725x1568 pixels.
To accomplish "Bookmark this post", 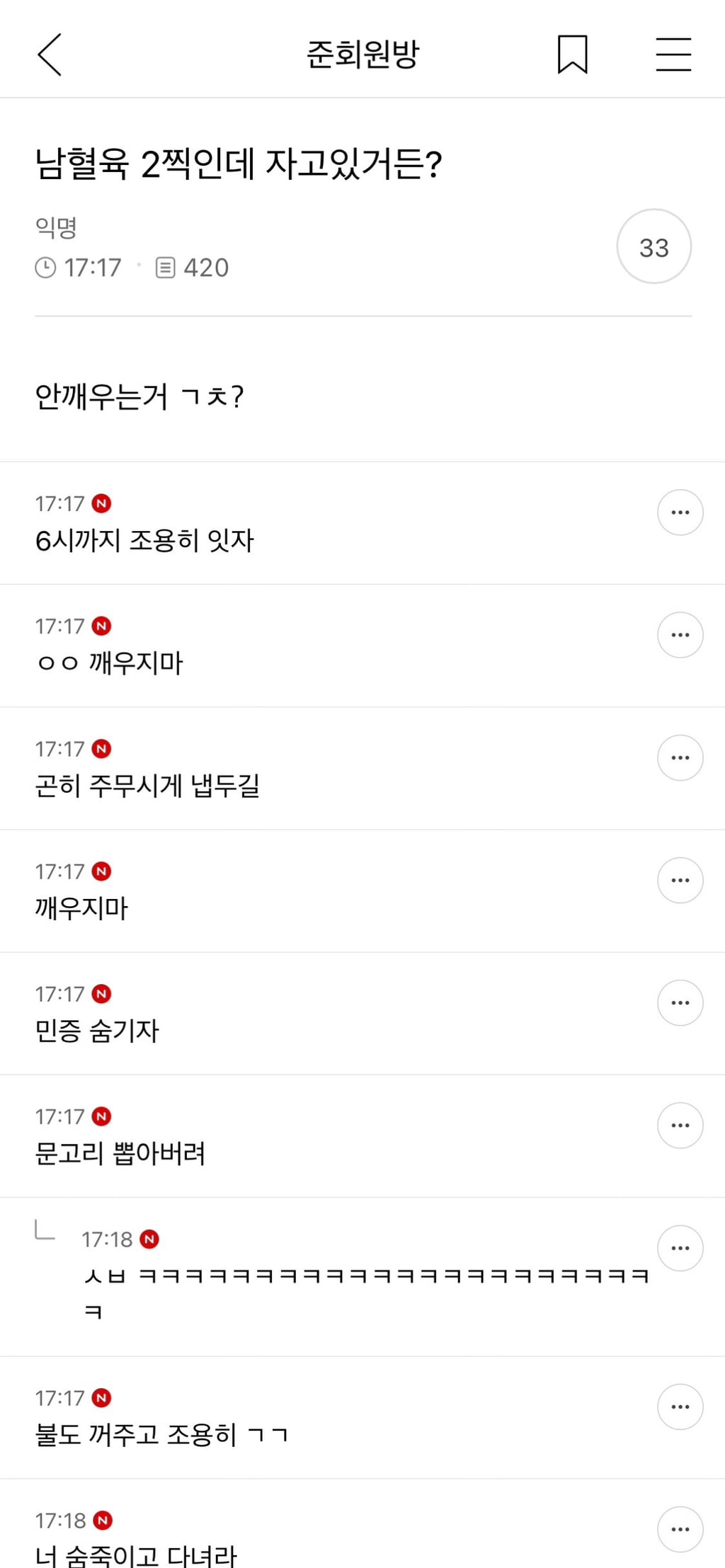I will (x=572, y=55).
